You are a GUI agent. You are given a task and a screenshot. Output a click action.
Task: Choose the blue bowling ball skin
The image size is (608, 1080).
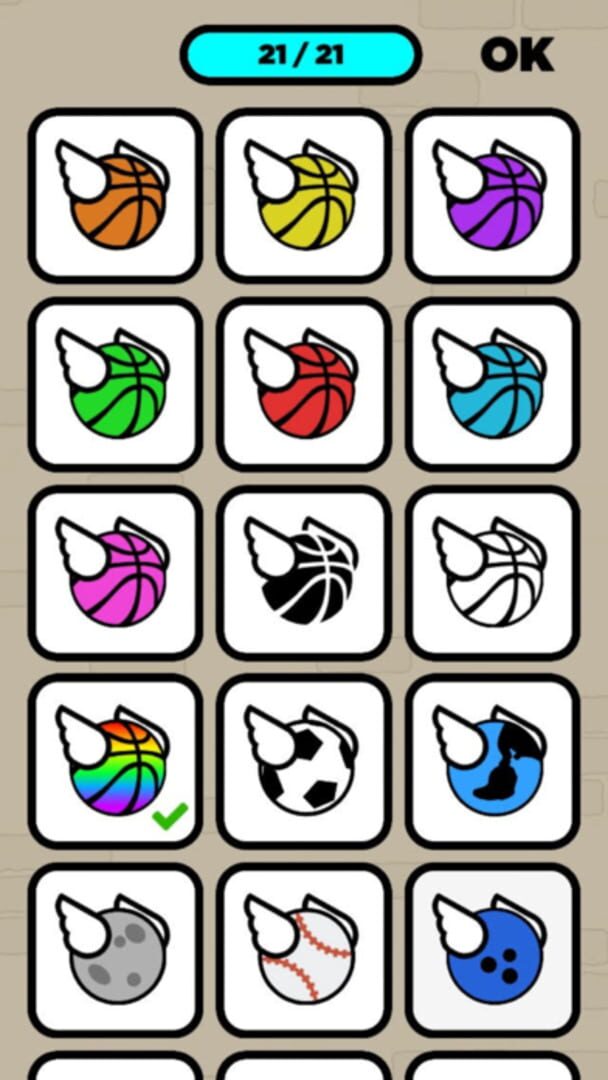492,951
